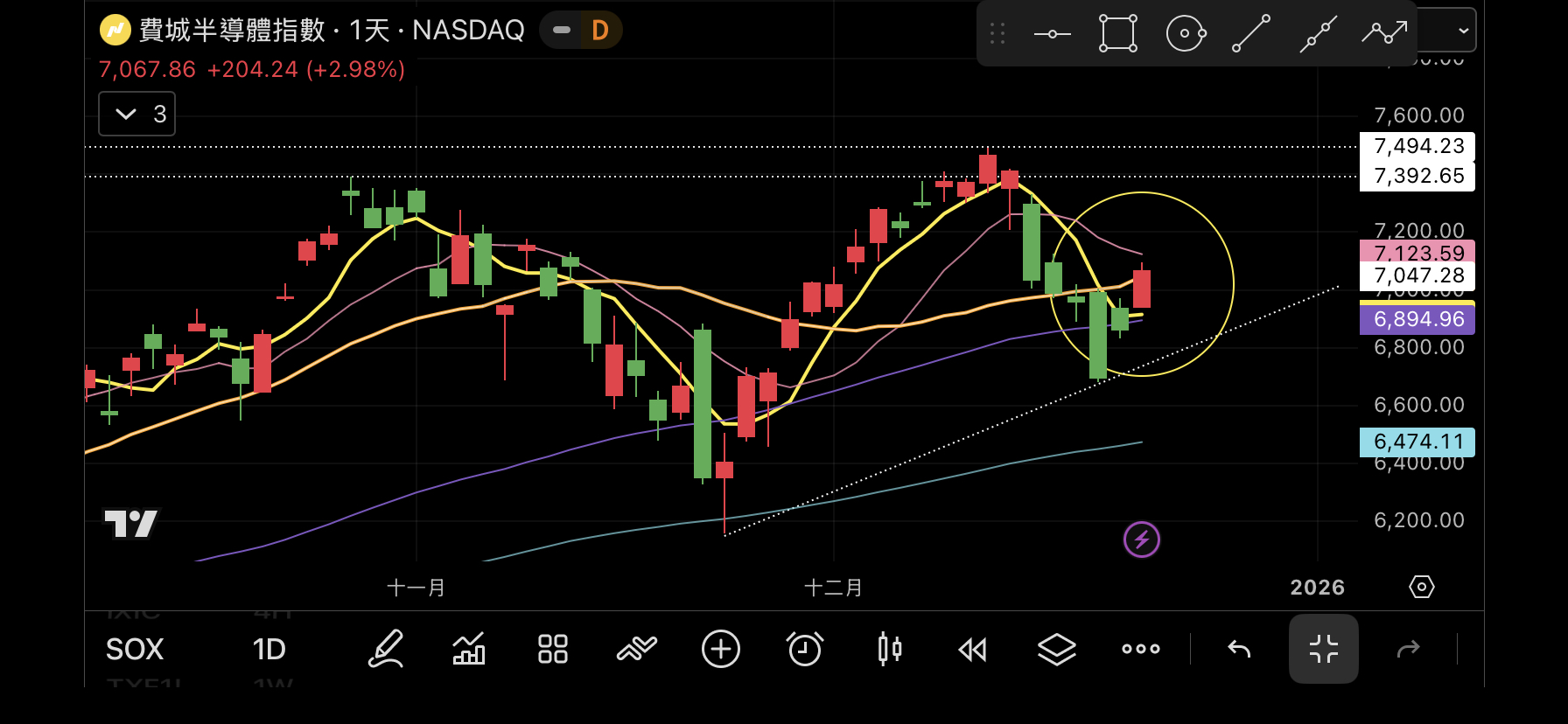
Task: Tap the purple lightning event marker
Action: [x=1141, y=540]
